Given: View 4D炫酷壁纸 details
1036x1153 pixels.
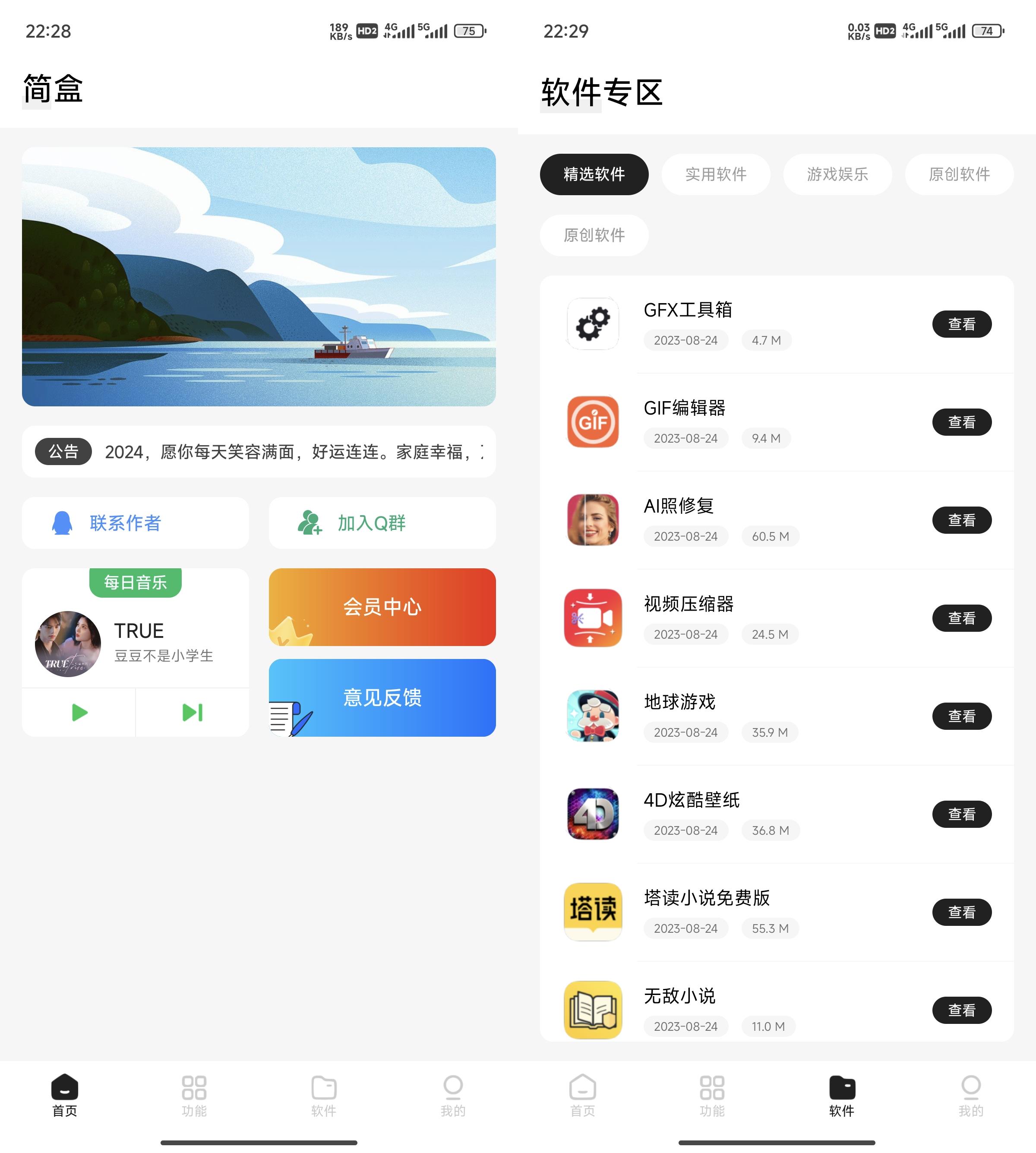Looking at the screenshot, I should [x=961, y=814].
